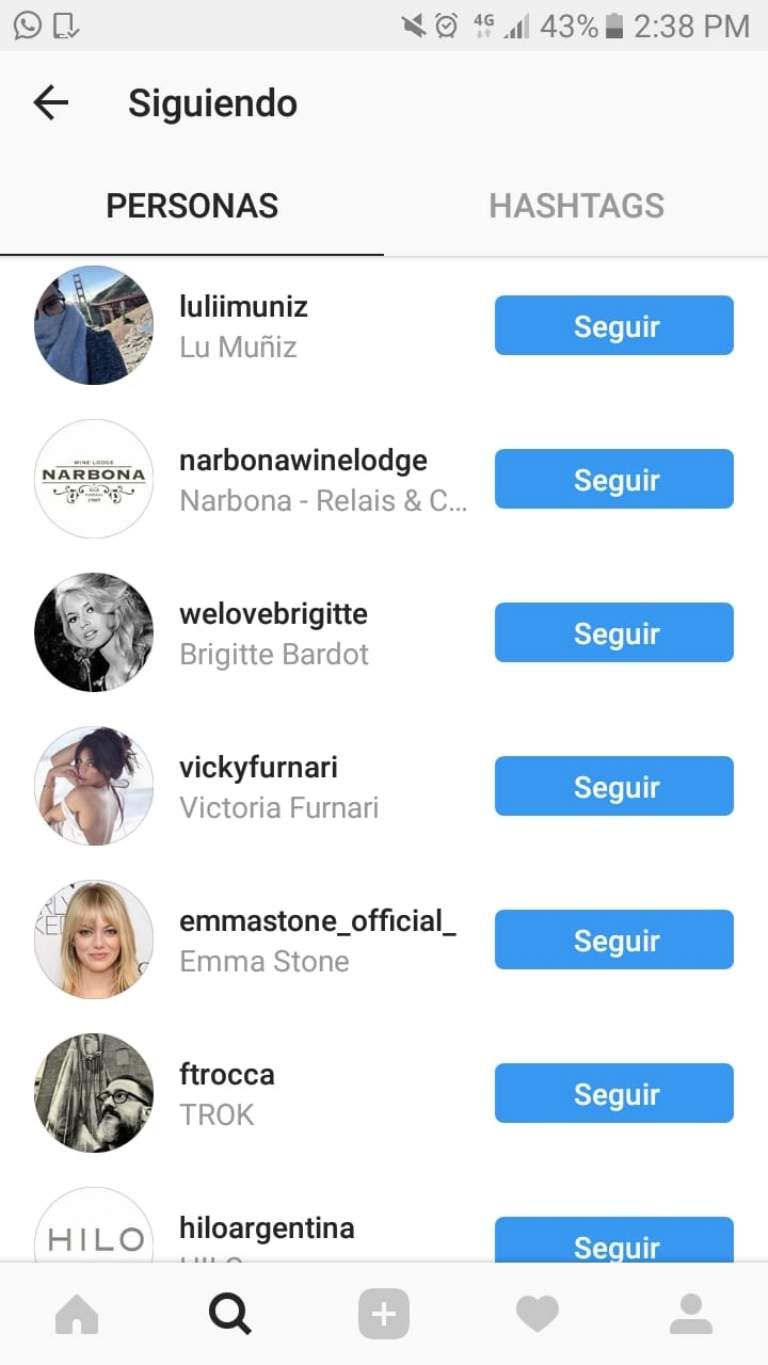Follow hiloargentina
This screenshot has height=1365, width=768.
(614, 1240)
